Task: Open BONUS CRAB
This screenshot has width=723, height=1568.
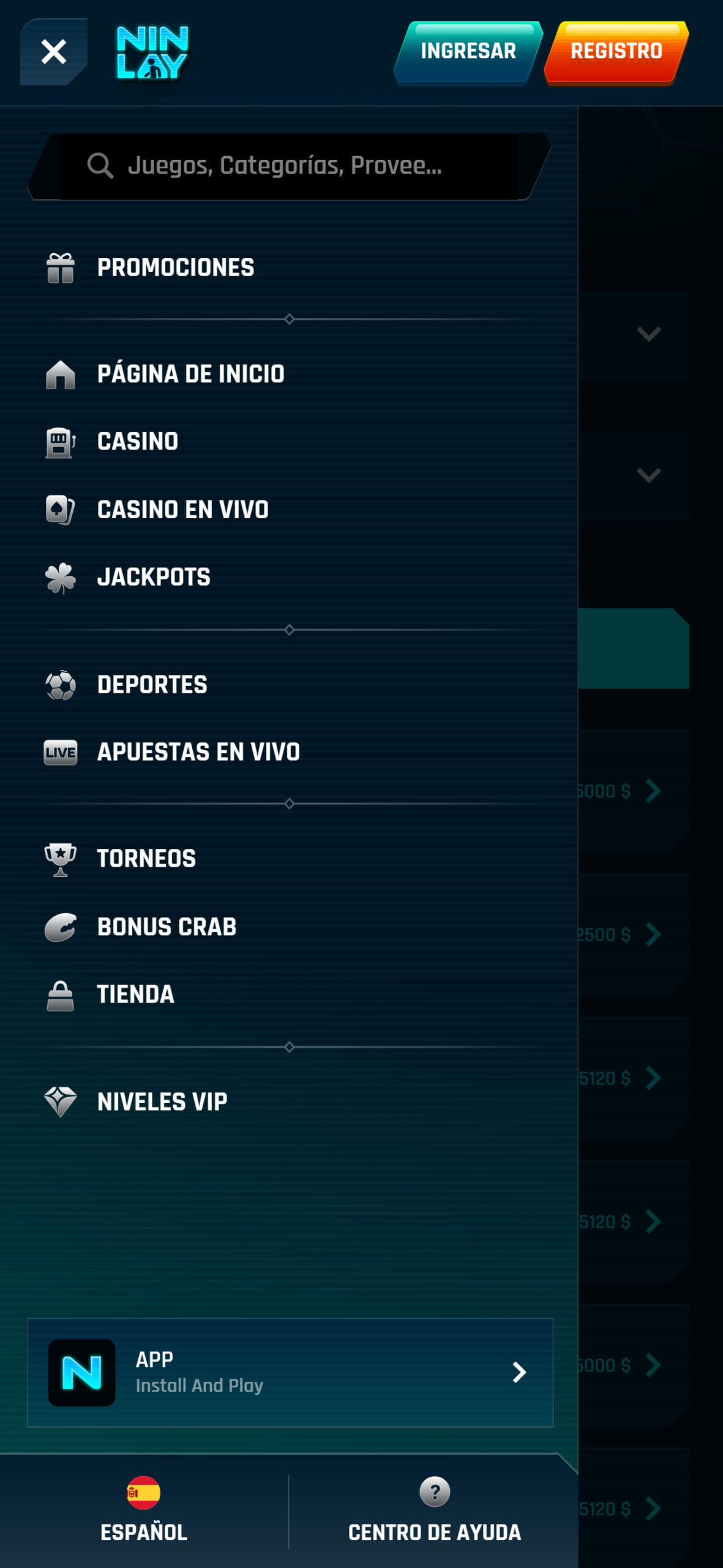Action: (x=167, y=927)
